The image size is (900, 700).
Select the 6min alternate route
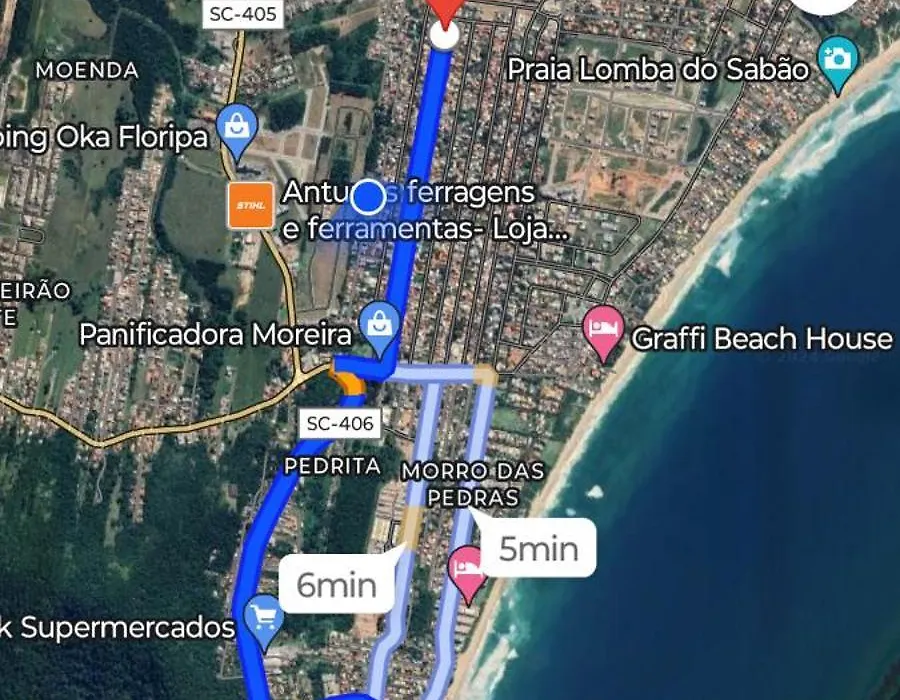[x=336, y=584]
